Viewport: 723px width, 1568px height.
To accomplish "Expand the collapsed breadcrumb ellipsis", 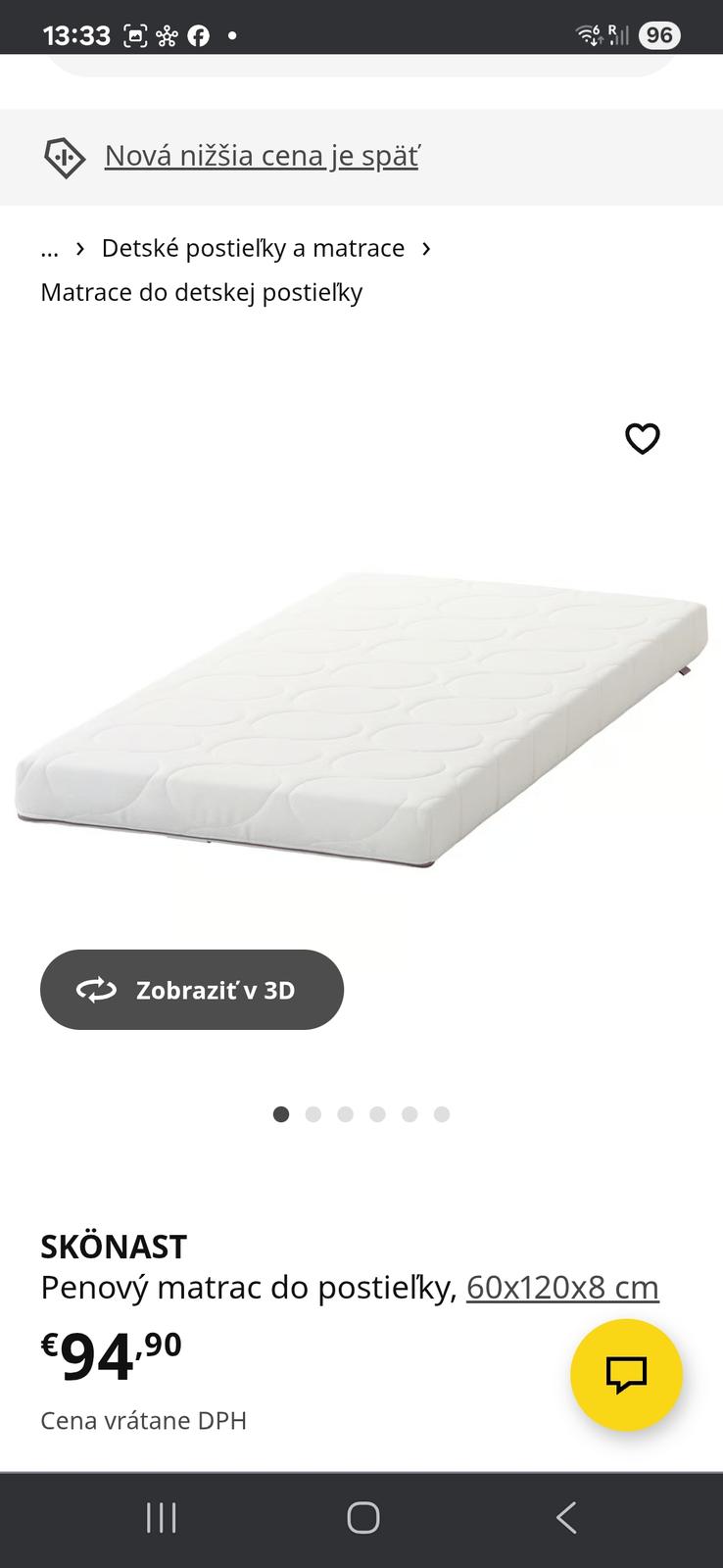I will [49, 248].
